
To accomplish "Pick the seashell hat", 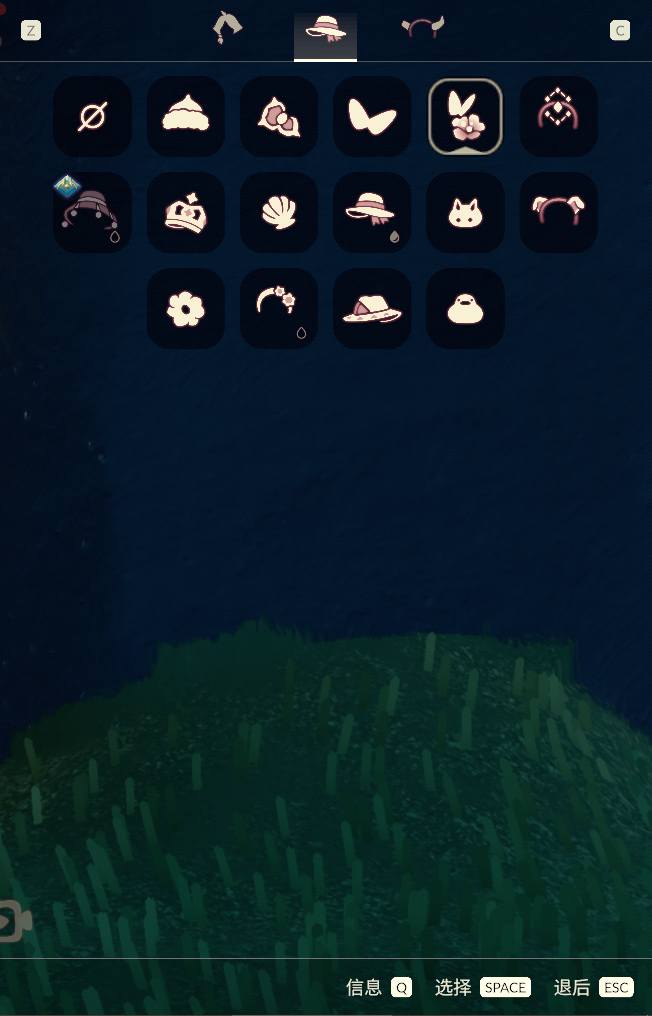I will 279,212.
